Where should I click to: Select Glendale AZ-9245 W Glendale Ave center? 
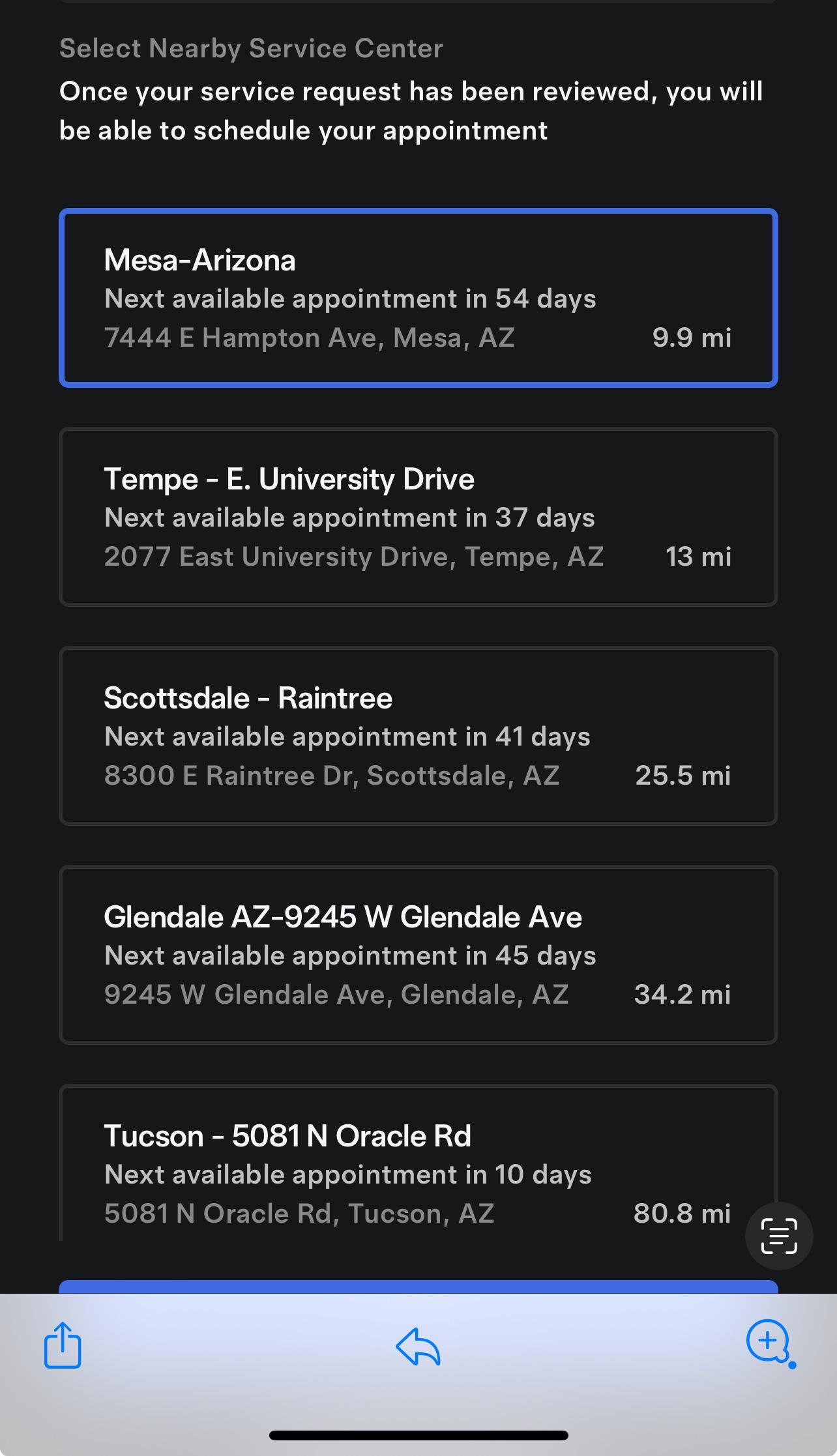coord(418,955)
